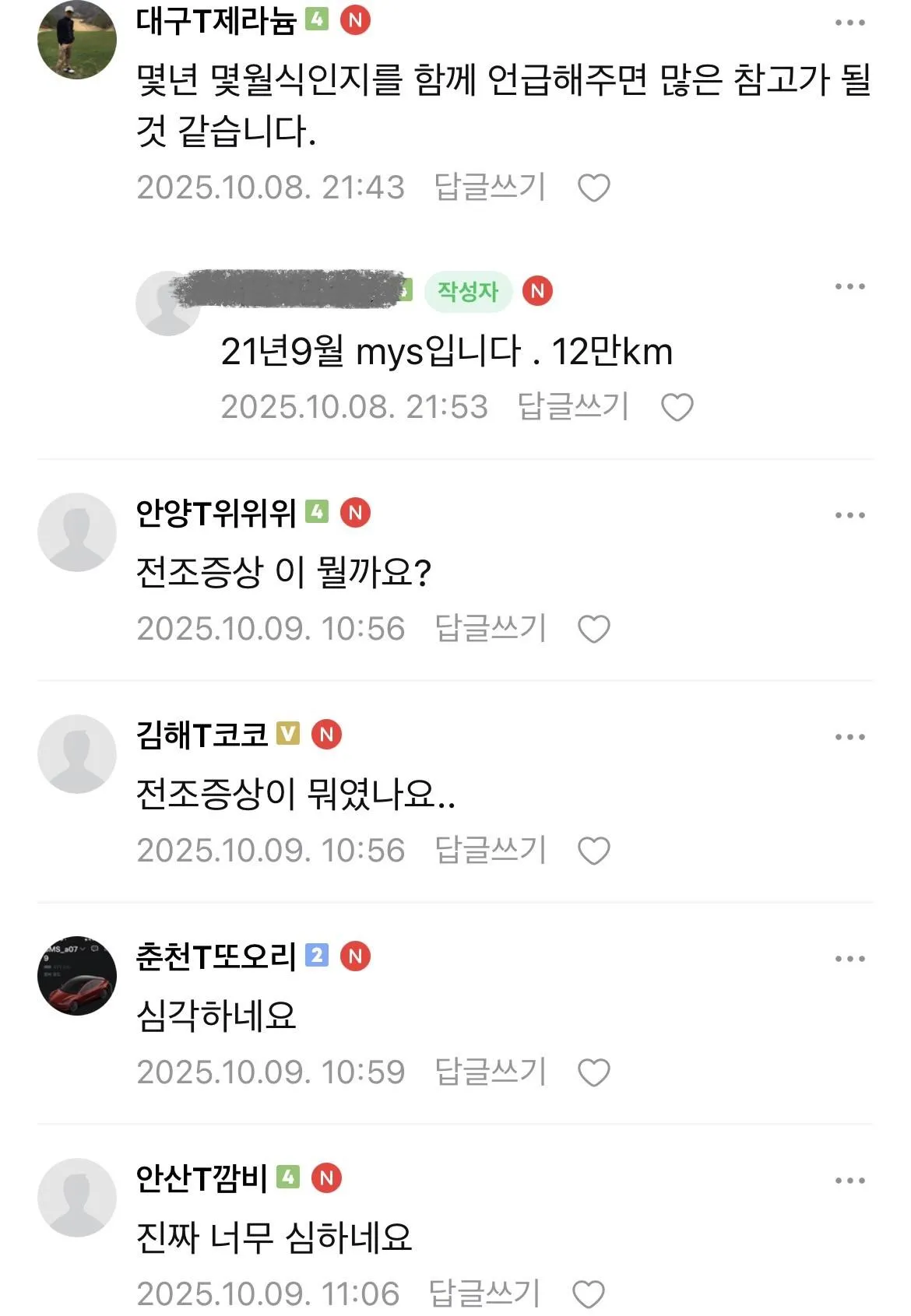Reply to 춘천T또오리's comment
The height and width of the screenshot is (1316, 911).
(x=490, y=1072)
